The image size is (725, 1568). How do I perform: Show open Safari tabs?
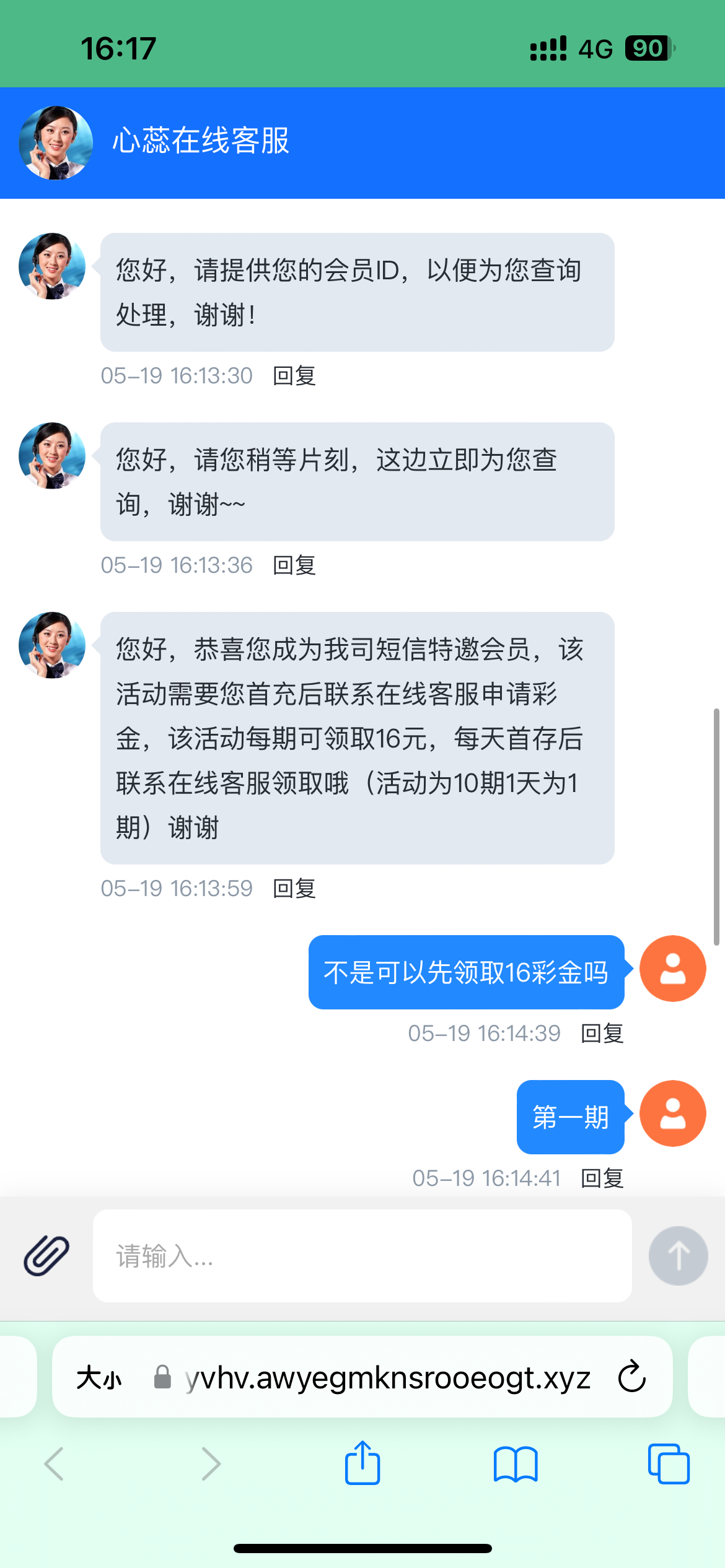click(x=669, y=1465)
